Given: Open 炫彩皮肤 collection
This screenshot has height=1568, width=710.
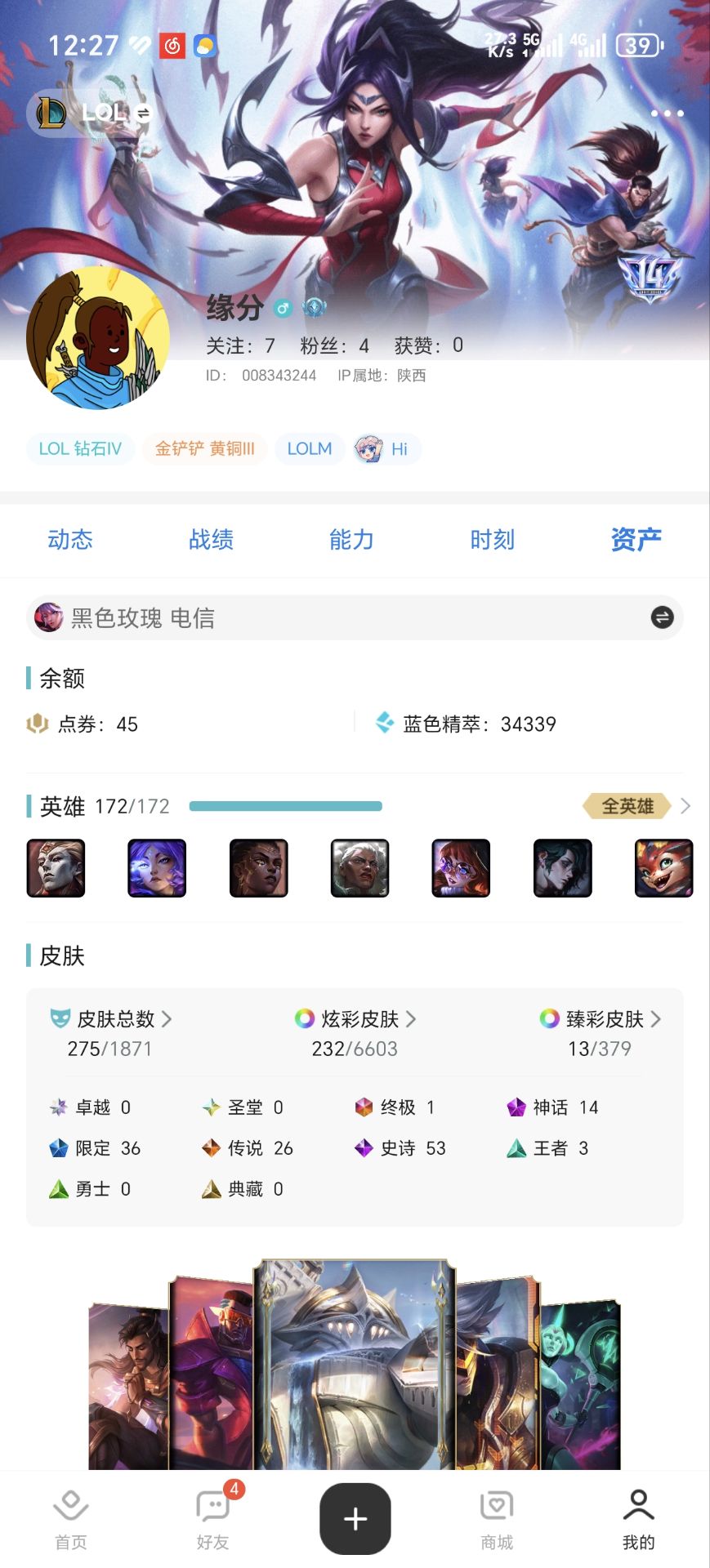Looking at the screenshot, I should [356, 1019].
